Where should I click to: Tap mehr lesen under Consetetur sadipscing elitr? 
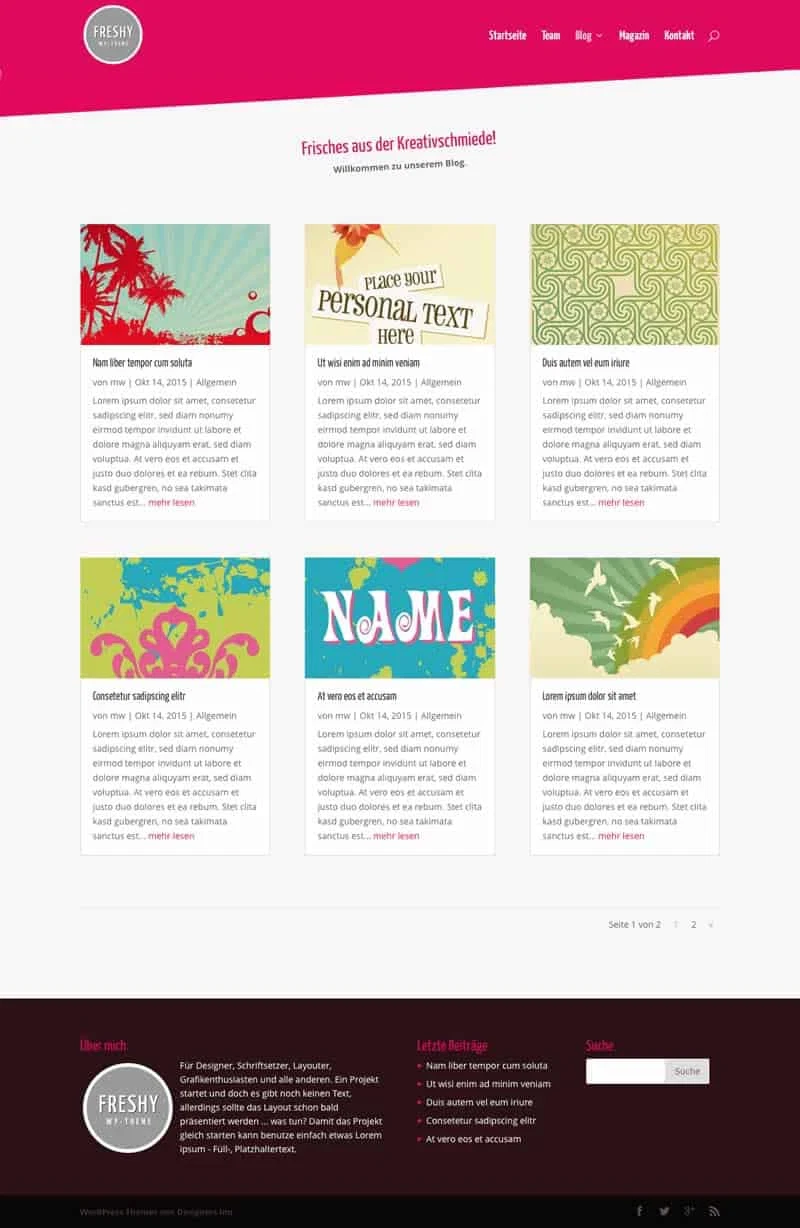click(171, 836)
